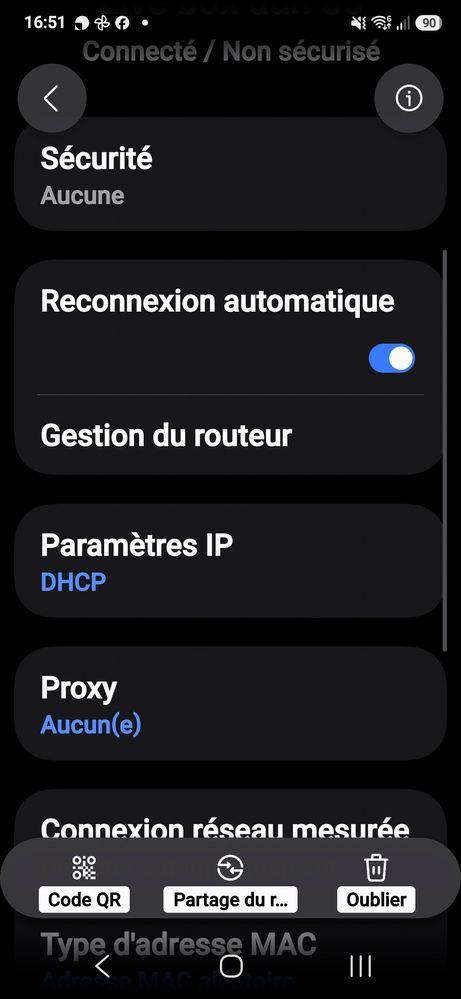This screenshot has width=461, height=999.
Task: Tap Oublier to forget this network
Action: [x=376, y=882]
